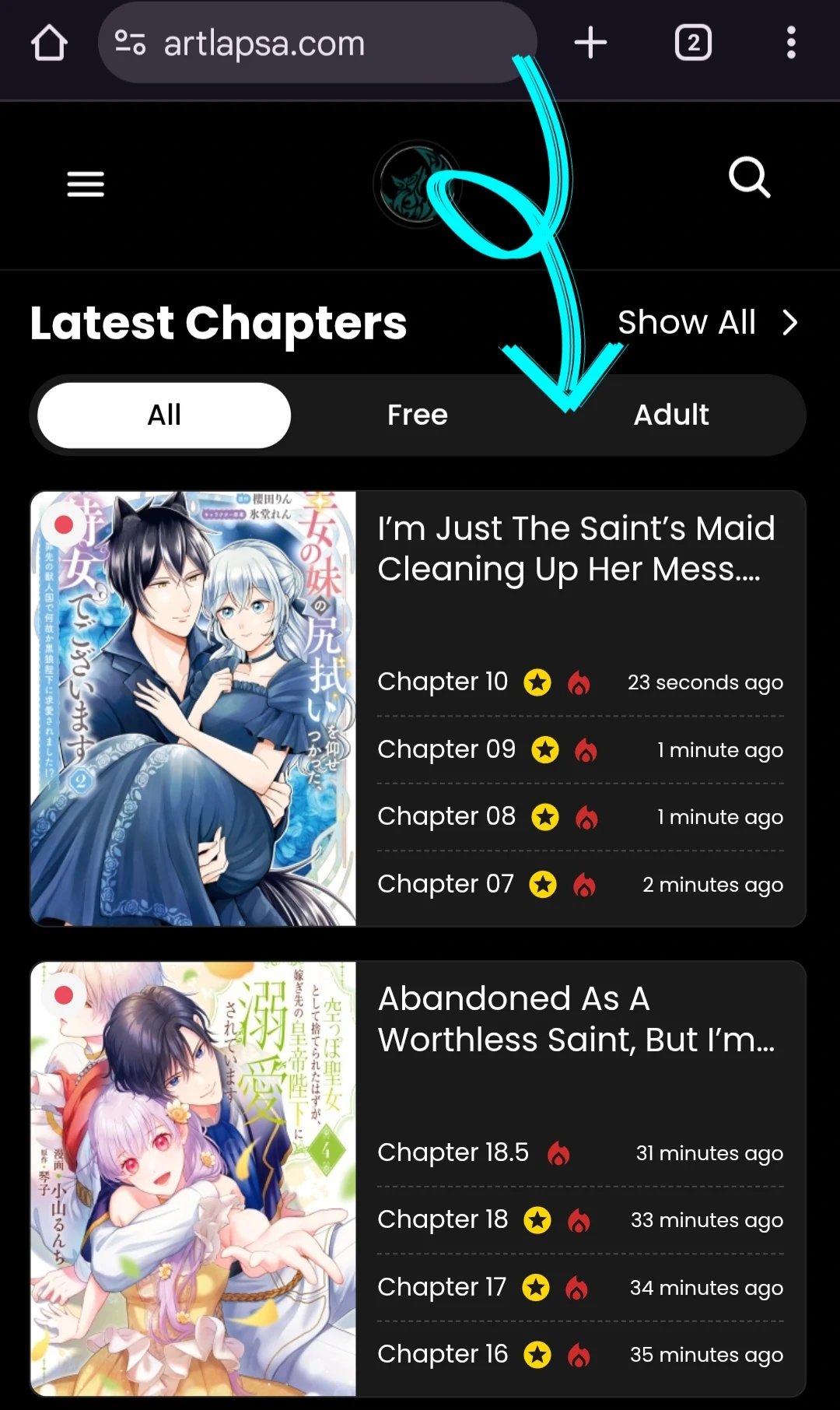
Task: Open a new browser tab
Action: pos(590,43)
